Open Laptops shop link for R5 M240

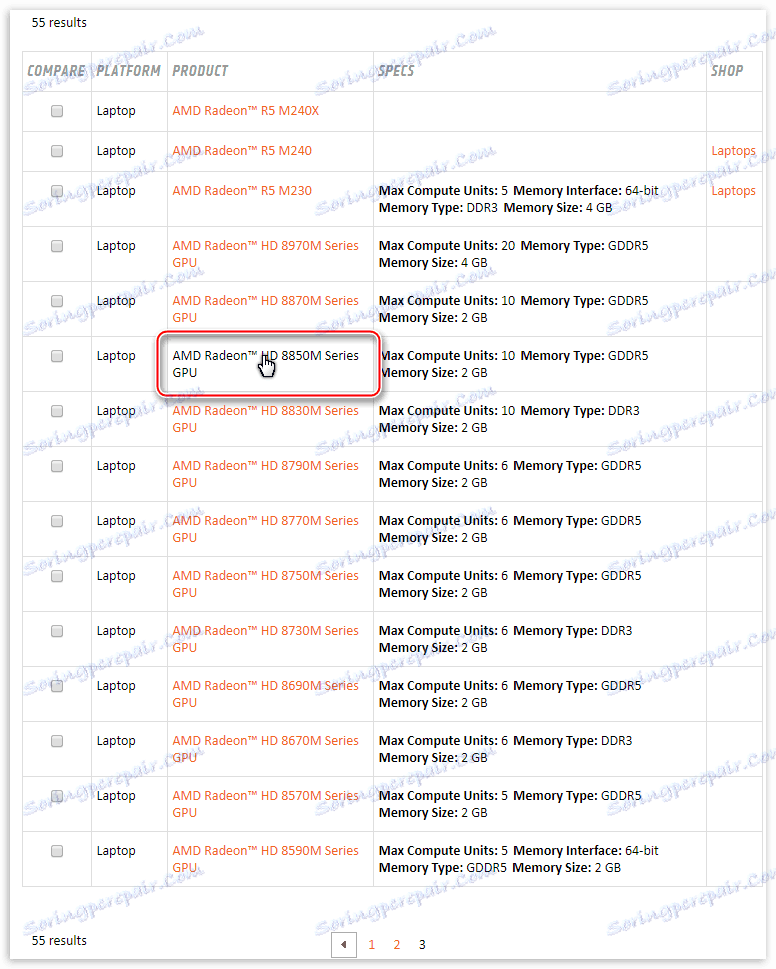[733, 151]
